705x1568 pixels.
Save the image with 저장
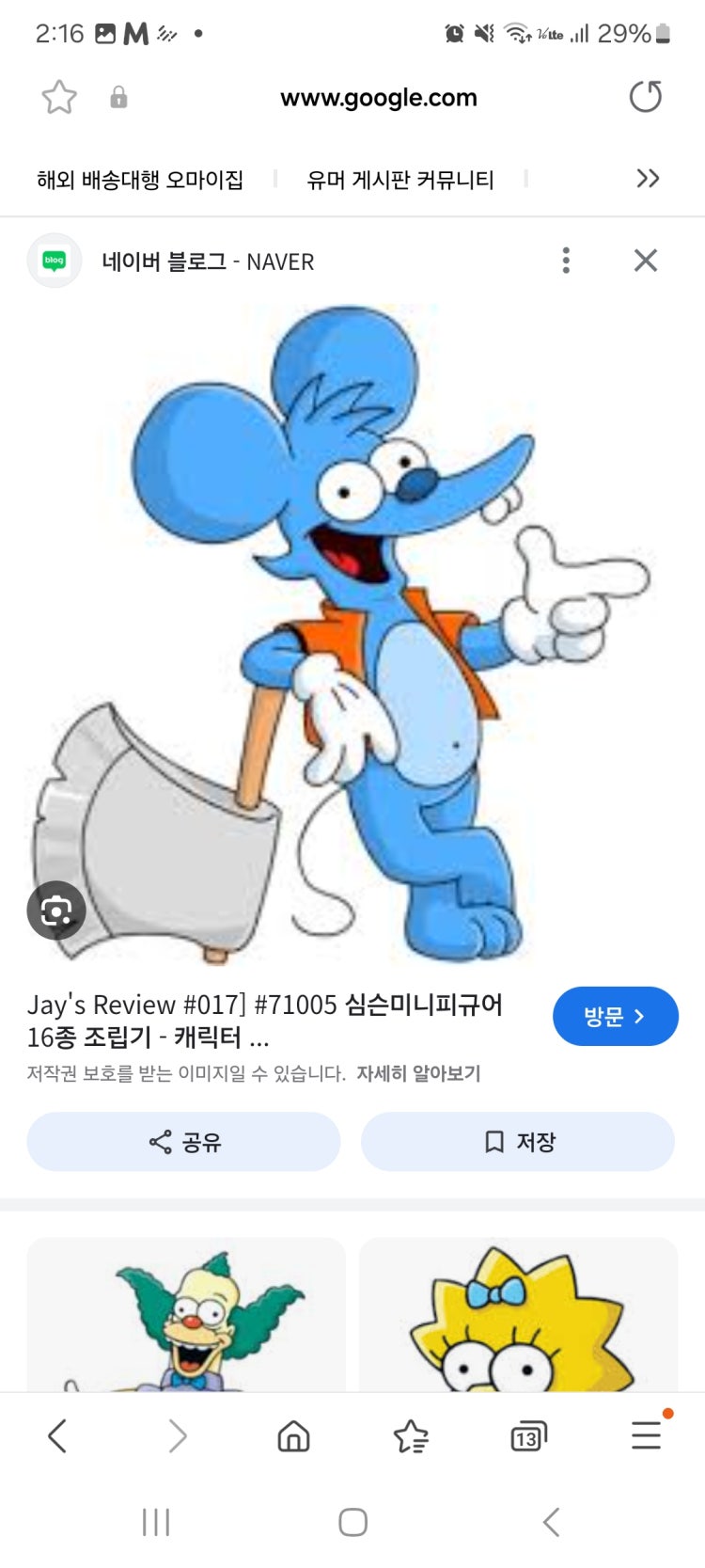[x=518, y=1142]
